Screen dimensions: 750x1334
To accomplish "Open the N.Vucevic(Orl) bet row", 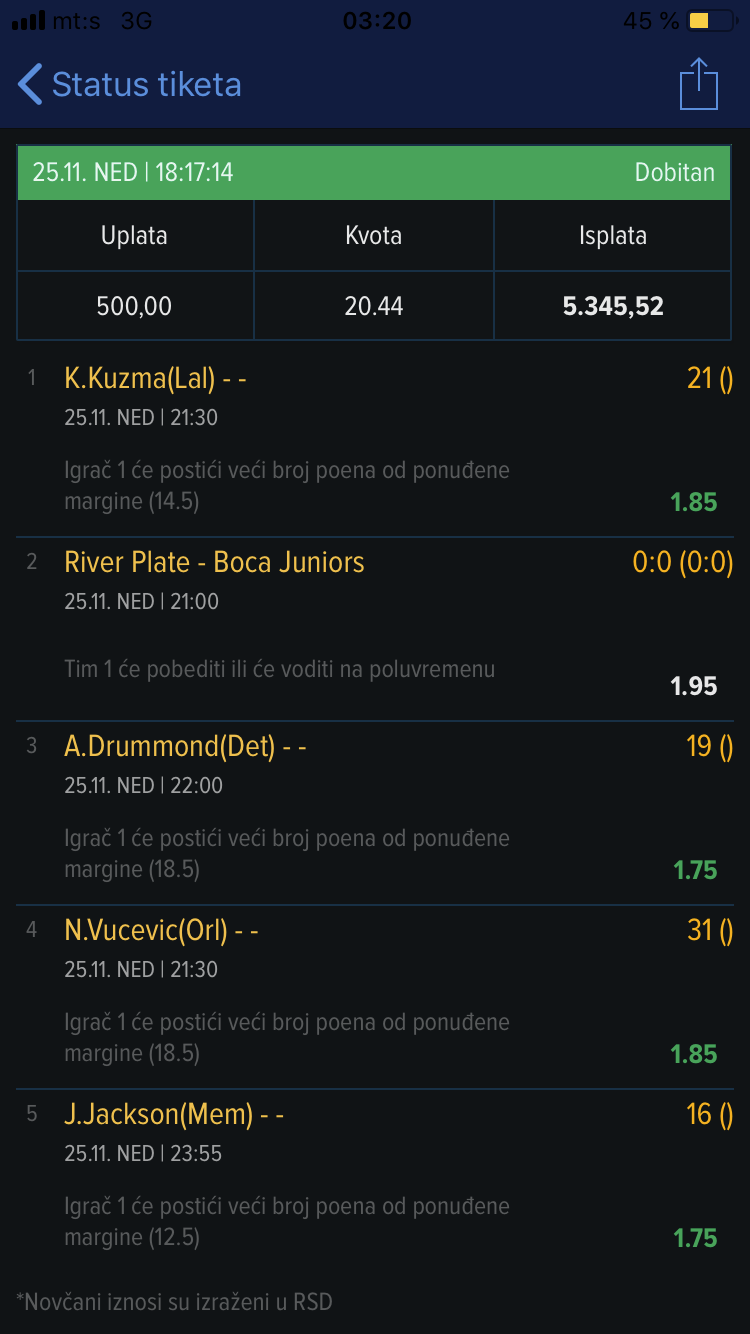I will (x=375, y=997).
